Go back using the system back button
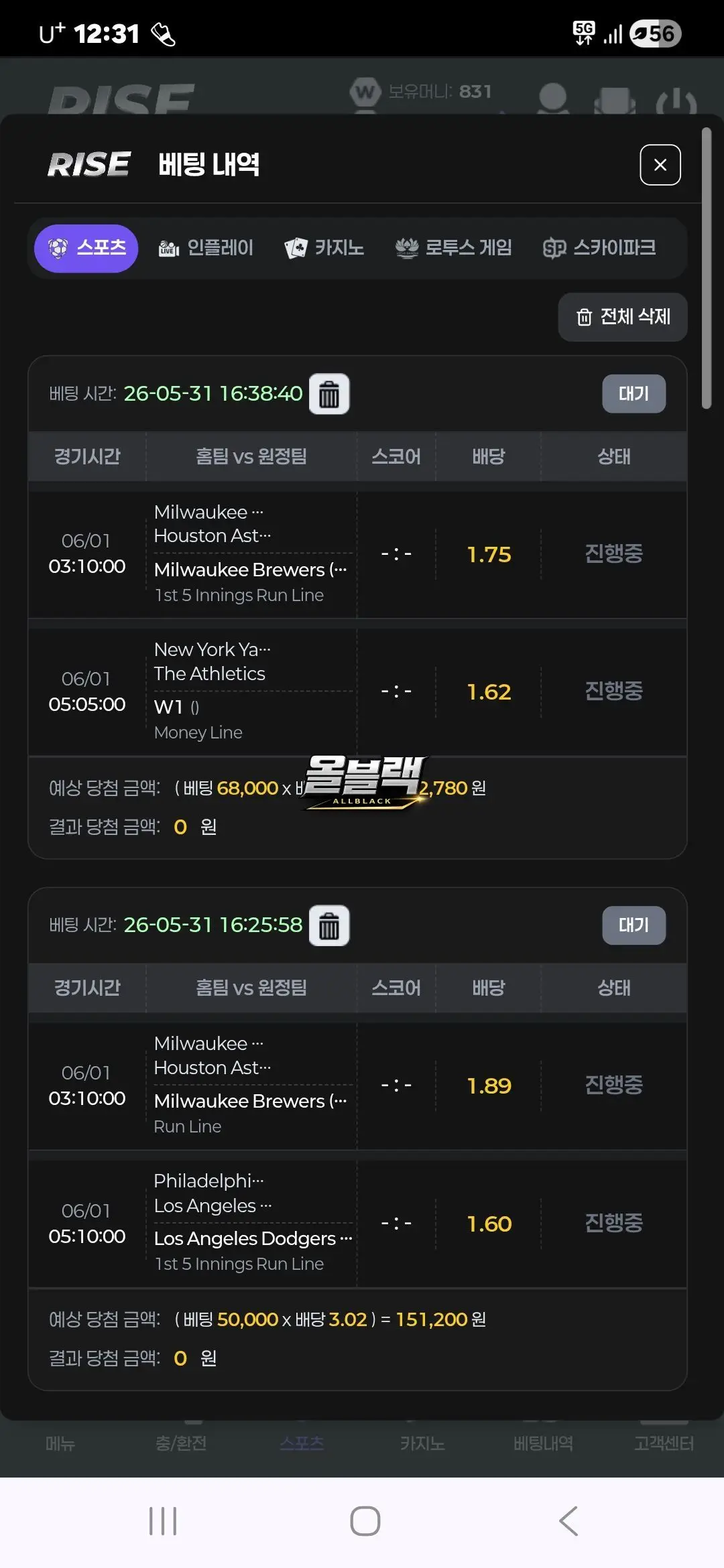The image size is (724, 1568). [x=568, y=1521]
